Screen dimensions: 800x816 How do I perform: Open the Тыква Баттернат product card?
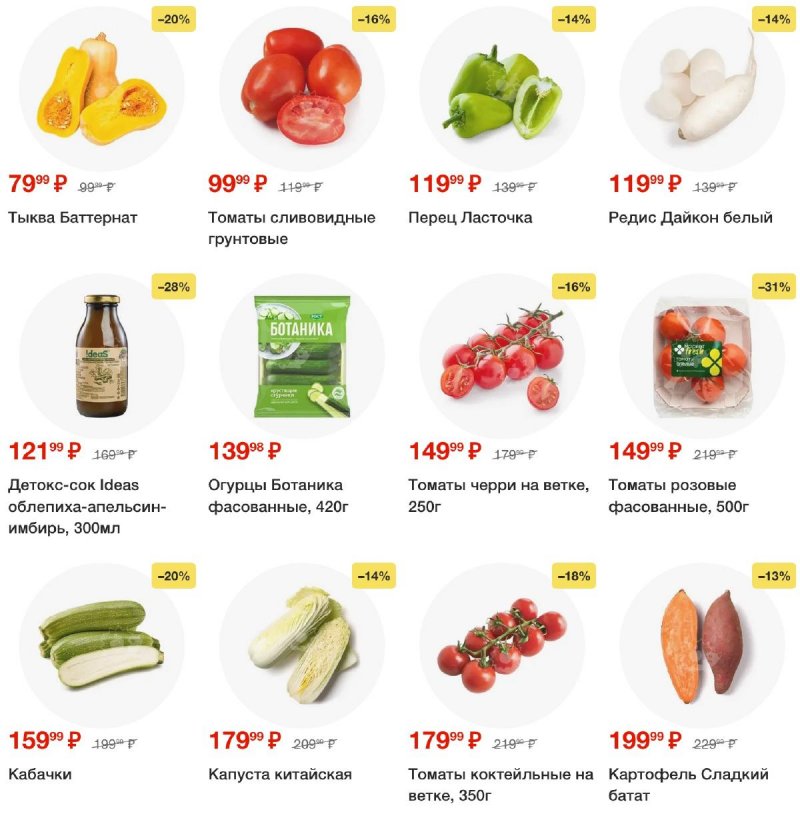point(101,89)
